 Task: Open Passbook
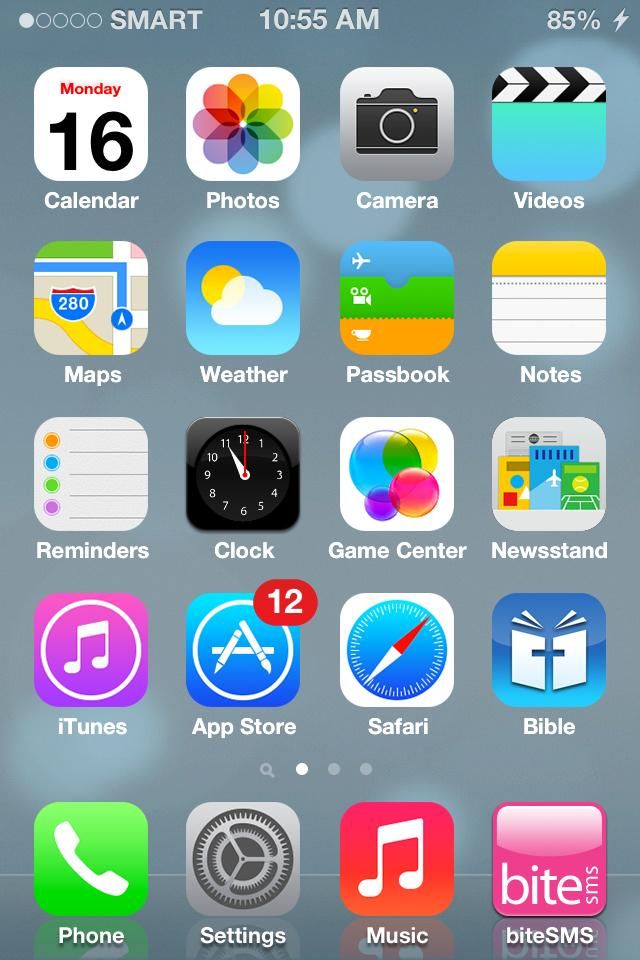[397, 298]
